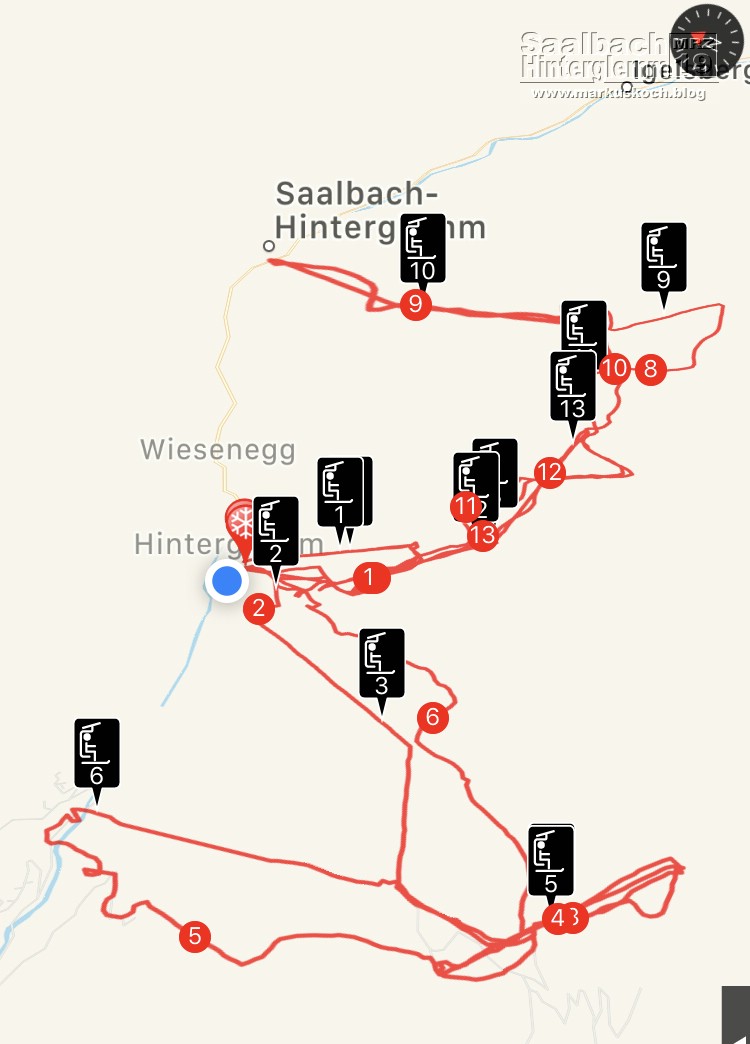Tap the blue current location dot
Viewport: 750px width, 1044px height.
pos(227,581)
